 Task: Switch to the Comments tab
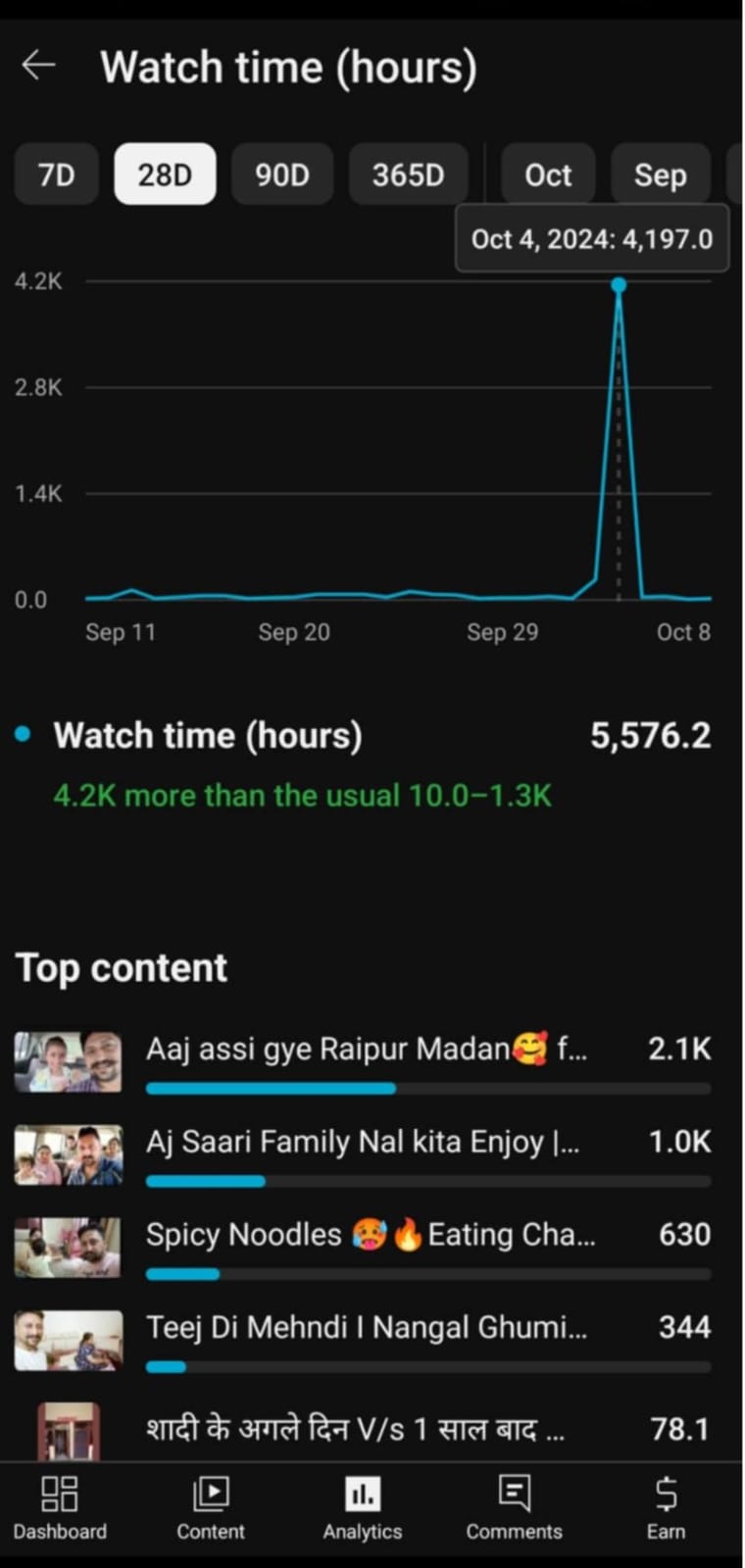pos(514,1507)
